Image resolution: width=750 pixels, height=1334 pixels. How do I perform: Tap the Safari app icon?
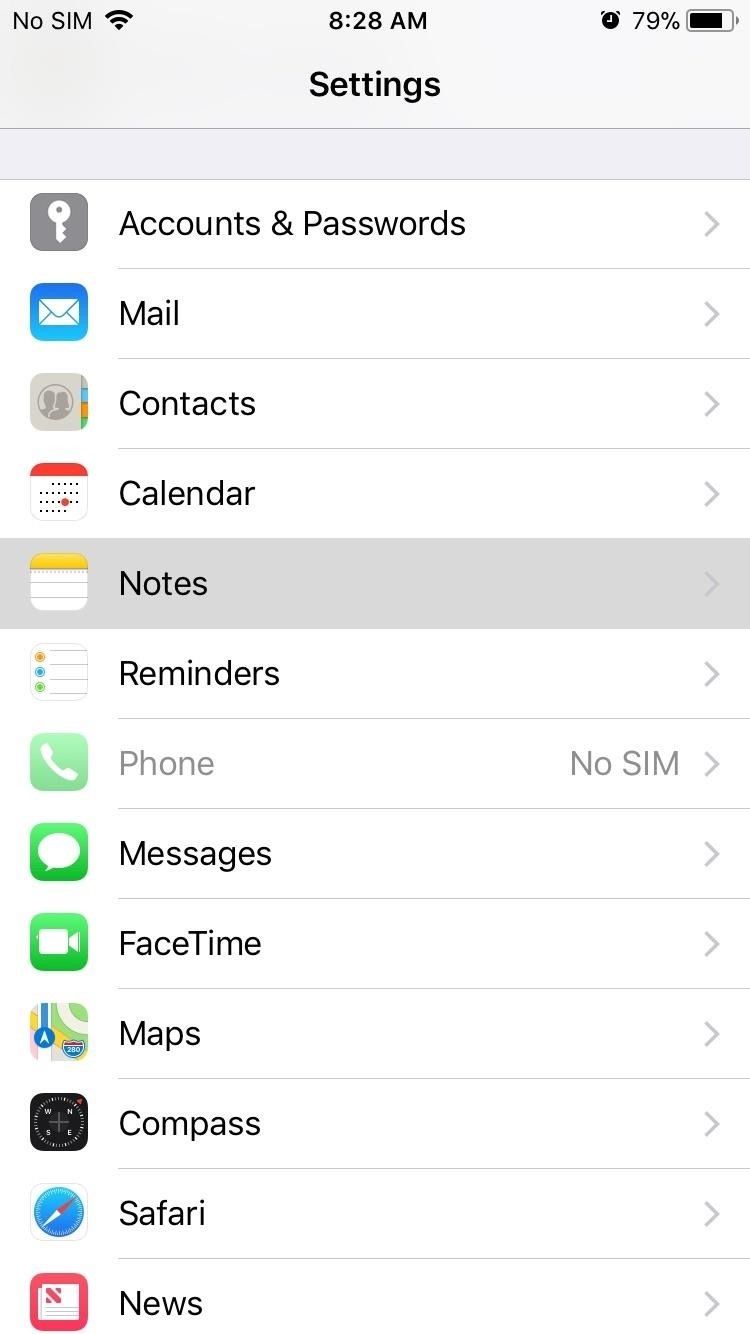tap(59, 1213)
